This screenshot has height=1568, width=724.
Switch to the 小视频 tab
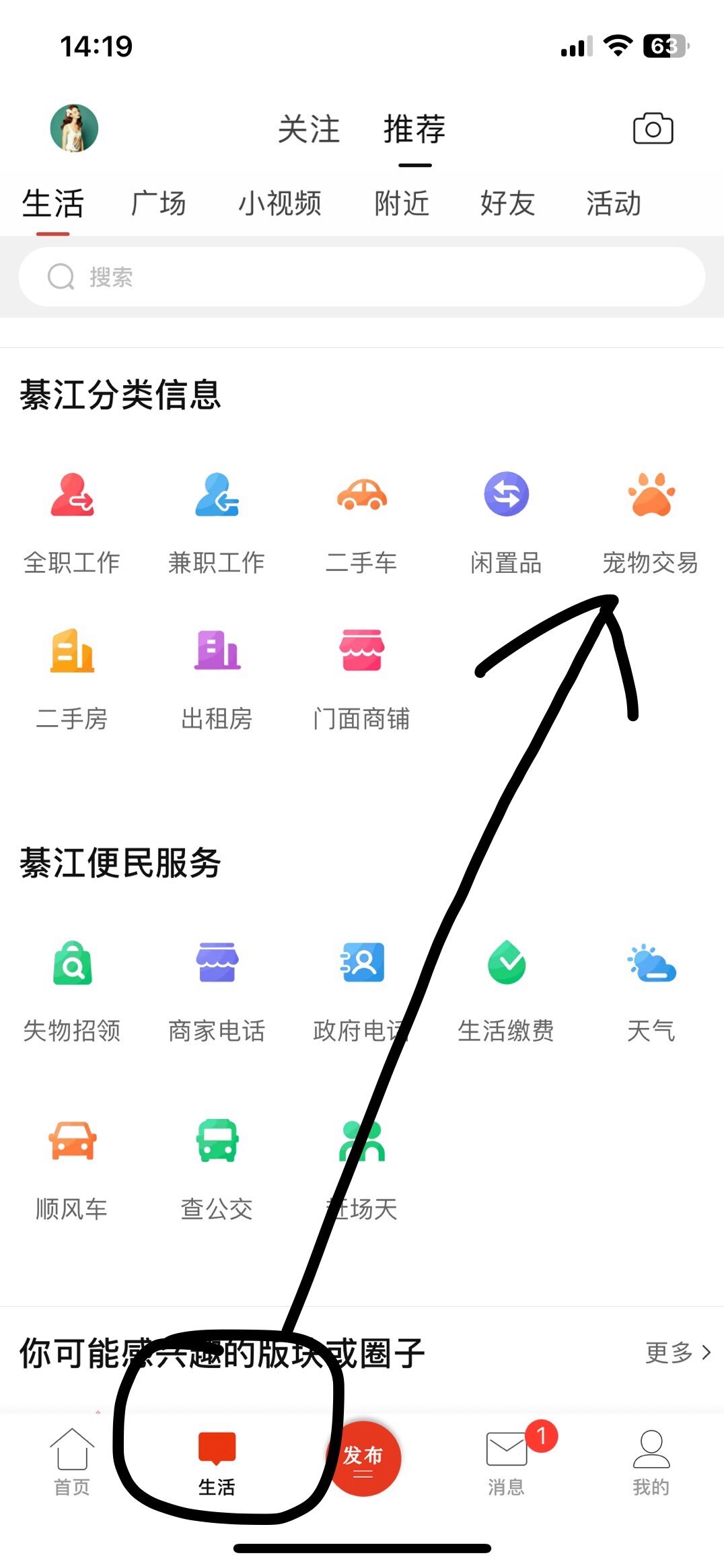(x=280, y=203)
